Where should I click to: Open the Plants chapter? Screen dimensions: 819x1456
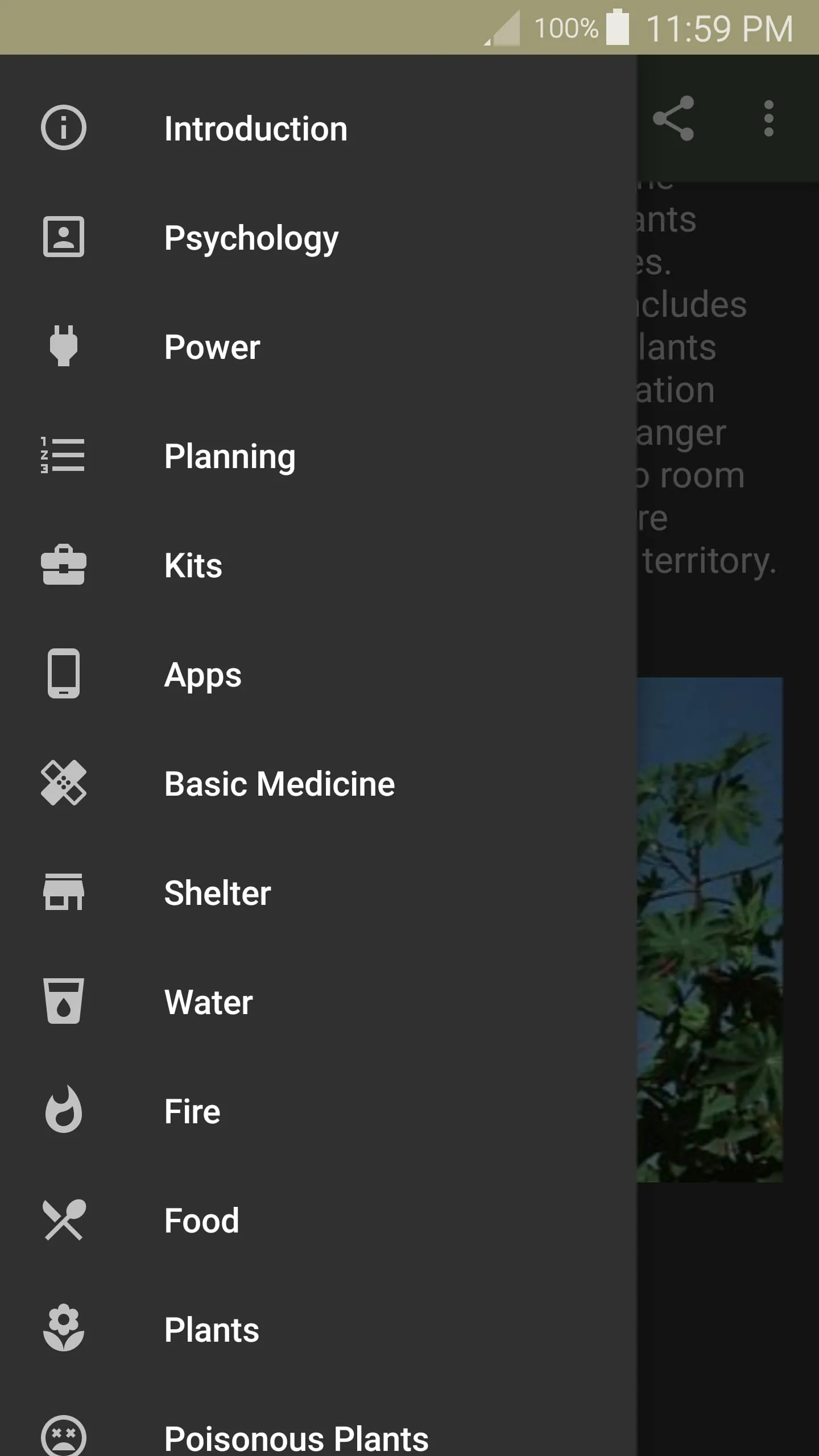[212, 1330]
